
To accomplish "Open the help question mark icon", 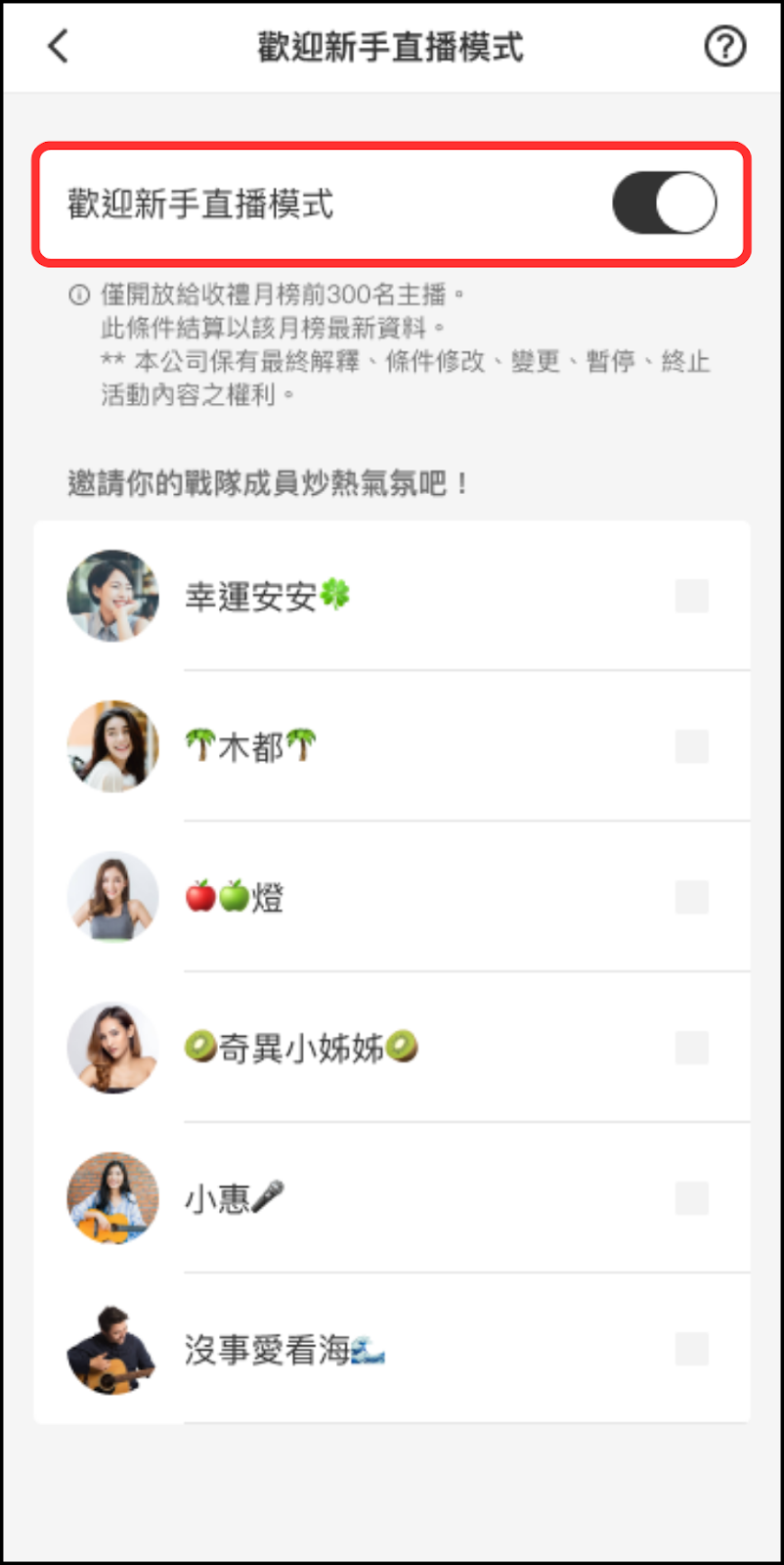I will 724,46.
